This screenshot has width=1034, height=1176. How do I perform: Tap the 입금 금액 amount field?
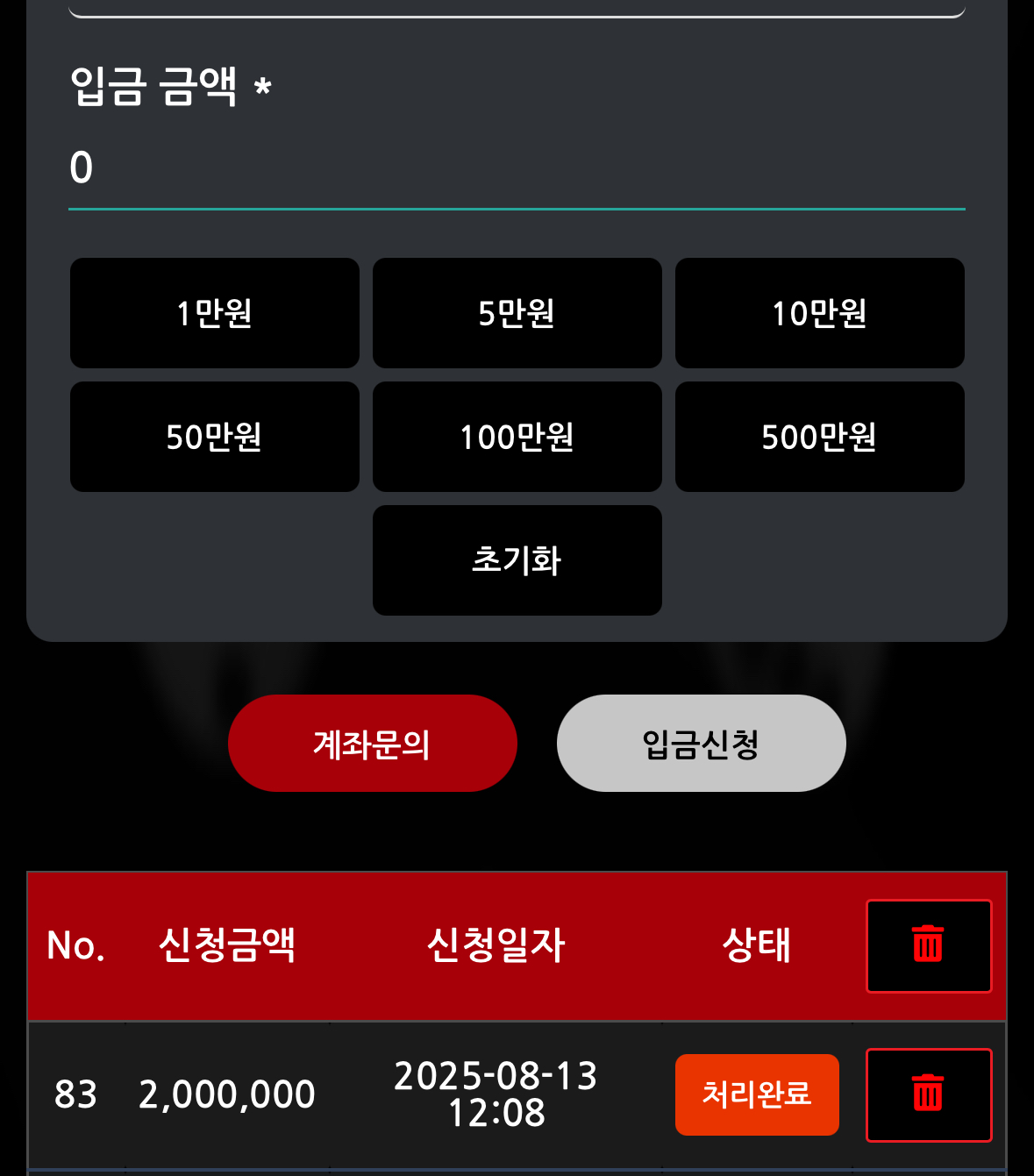coord(516,168)
